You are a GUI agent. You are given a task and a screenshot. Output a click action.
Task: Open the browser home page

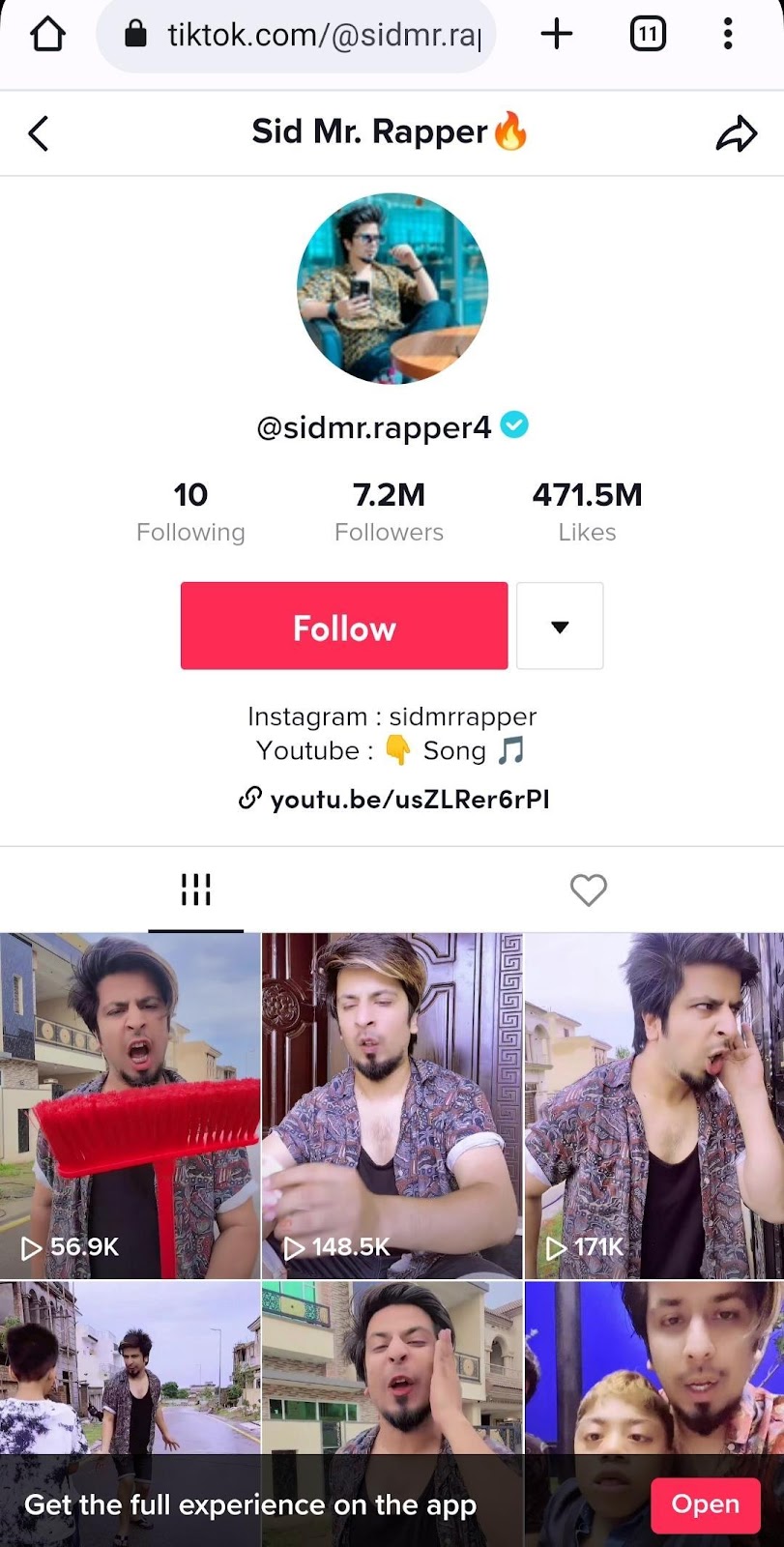[47, 35]
